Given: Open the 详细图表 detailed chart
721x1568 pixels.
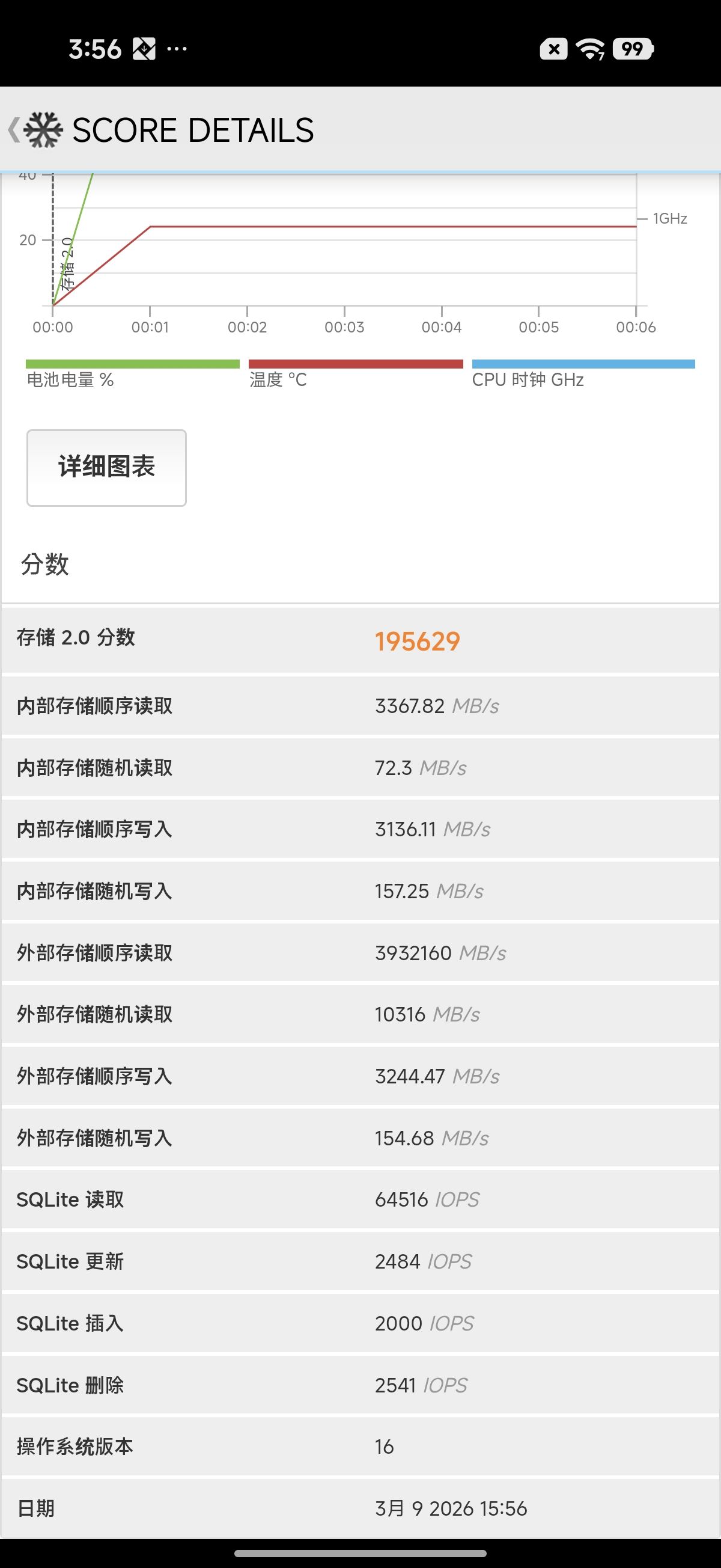Looking at the screenshot, I should click(x=106, y=468).
